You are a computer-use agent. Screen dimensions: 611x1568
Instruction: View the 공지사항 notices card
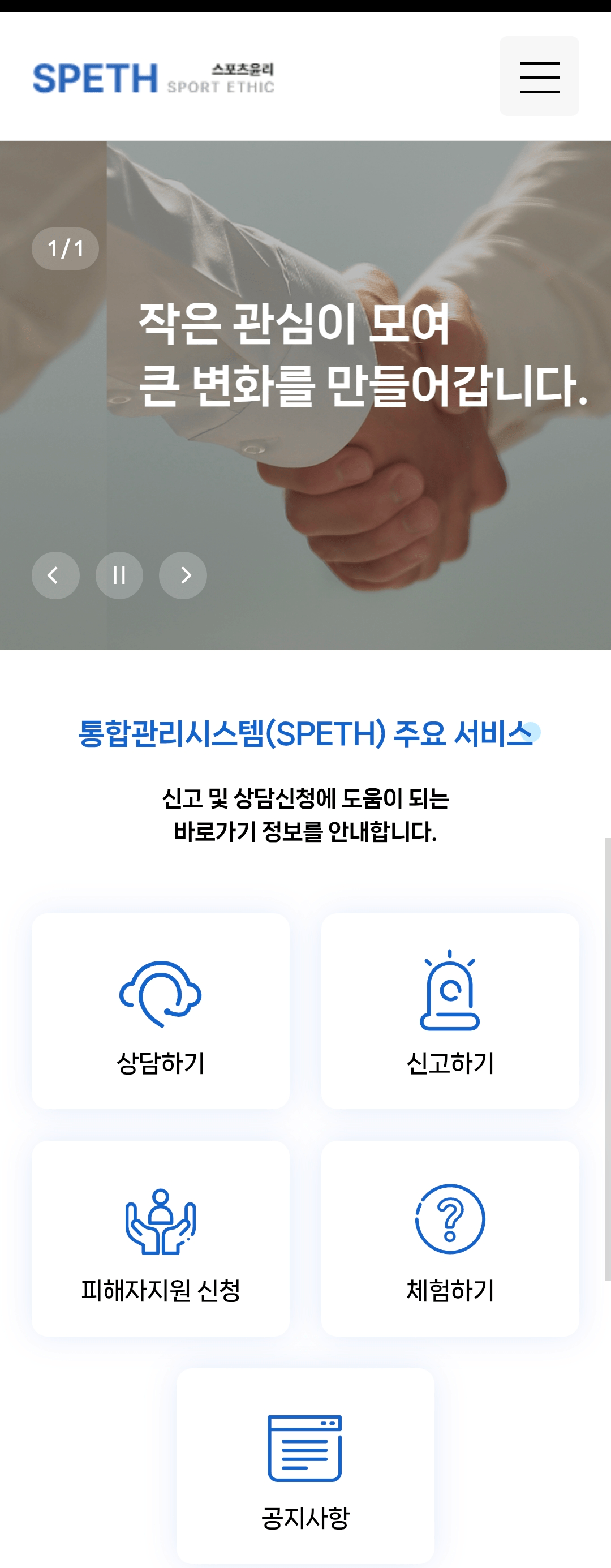coord(305,1466)
